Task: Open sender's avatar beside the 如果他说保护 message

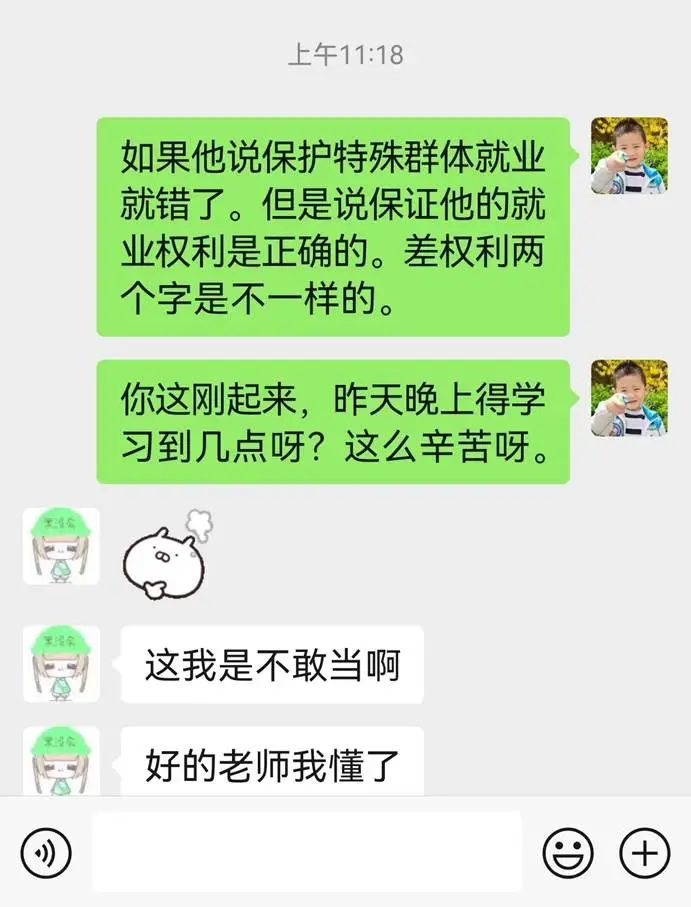Action: tap(629, 156)
